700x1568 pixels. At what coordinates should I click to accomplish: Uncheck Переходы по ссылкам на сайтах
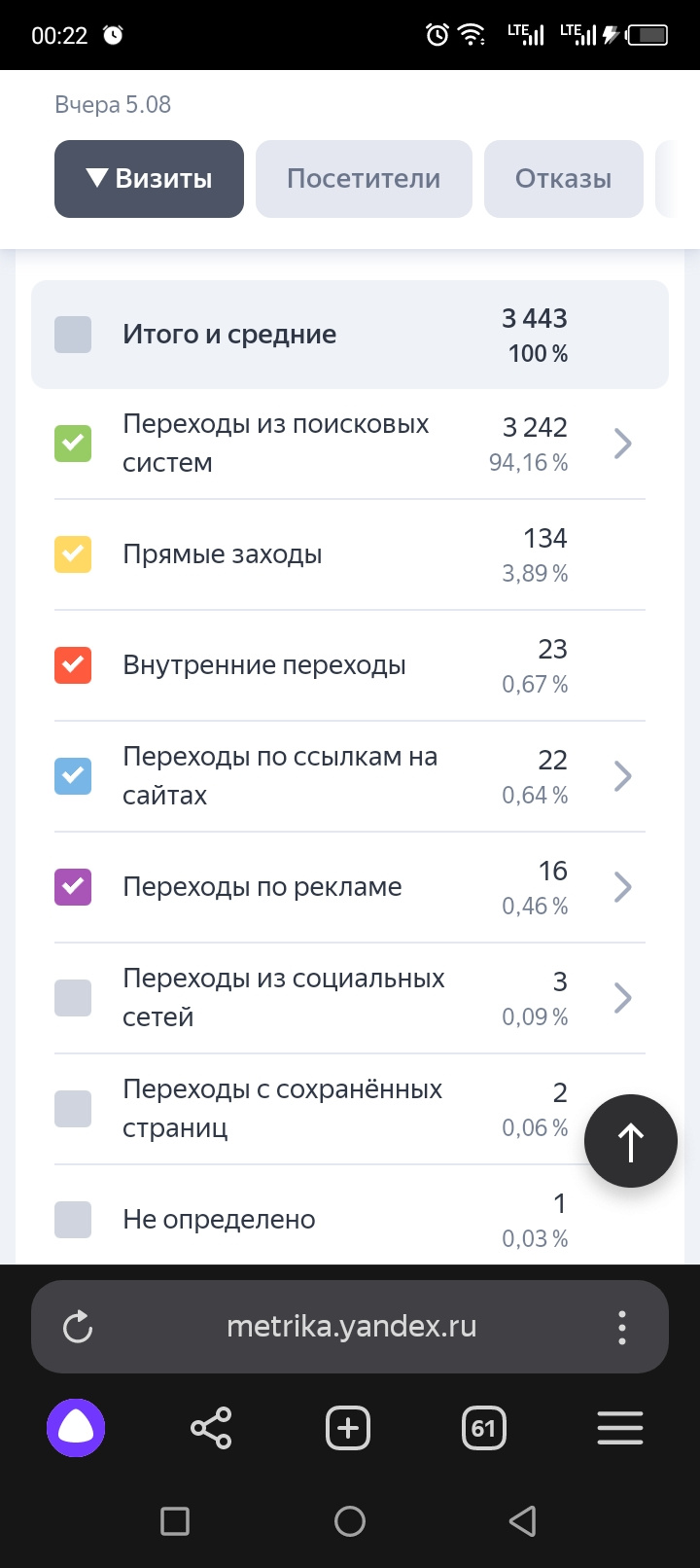[73, 776]
